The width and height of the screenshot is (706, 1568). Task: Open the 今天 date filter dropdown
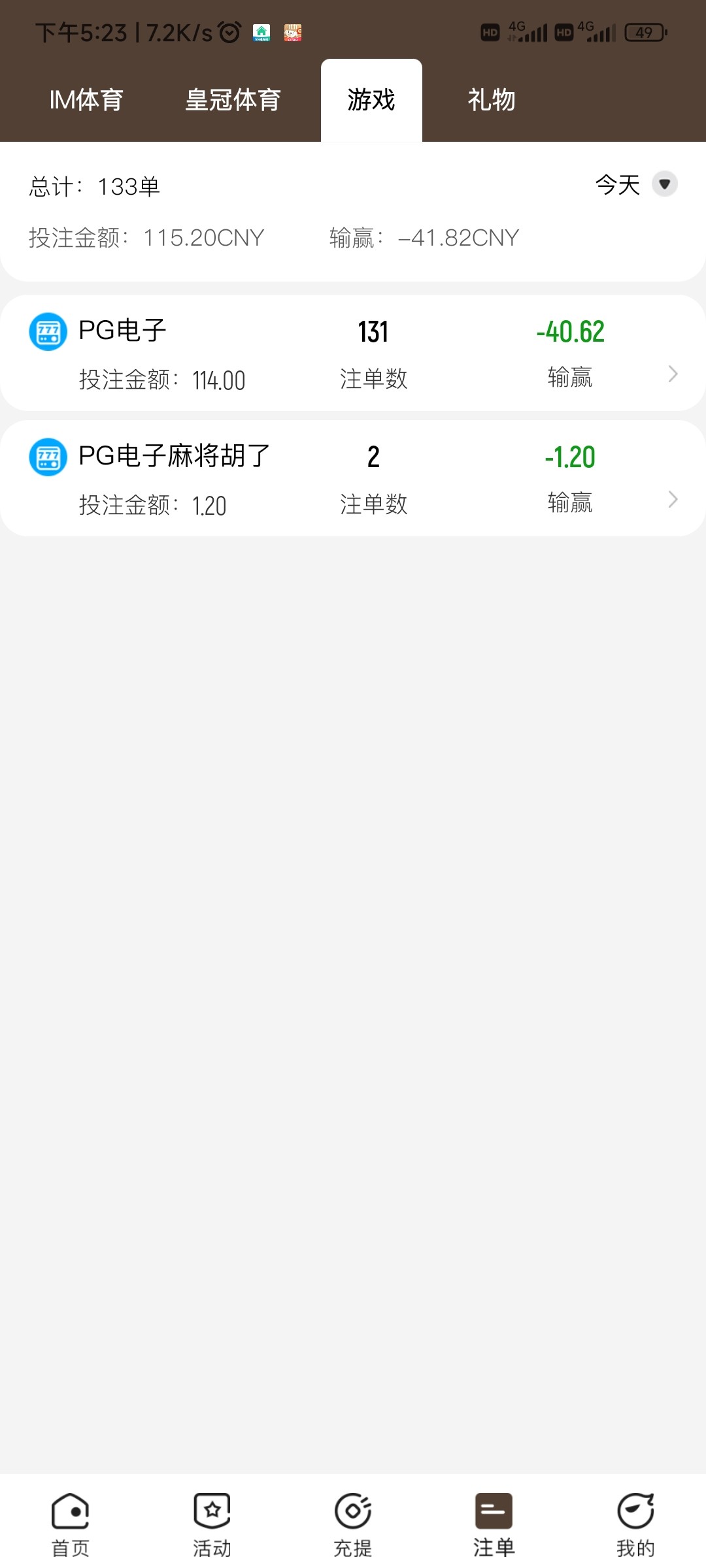coord(631,185)
